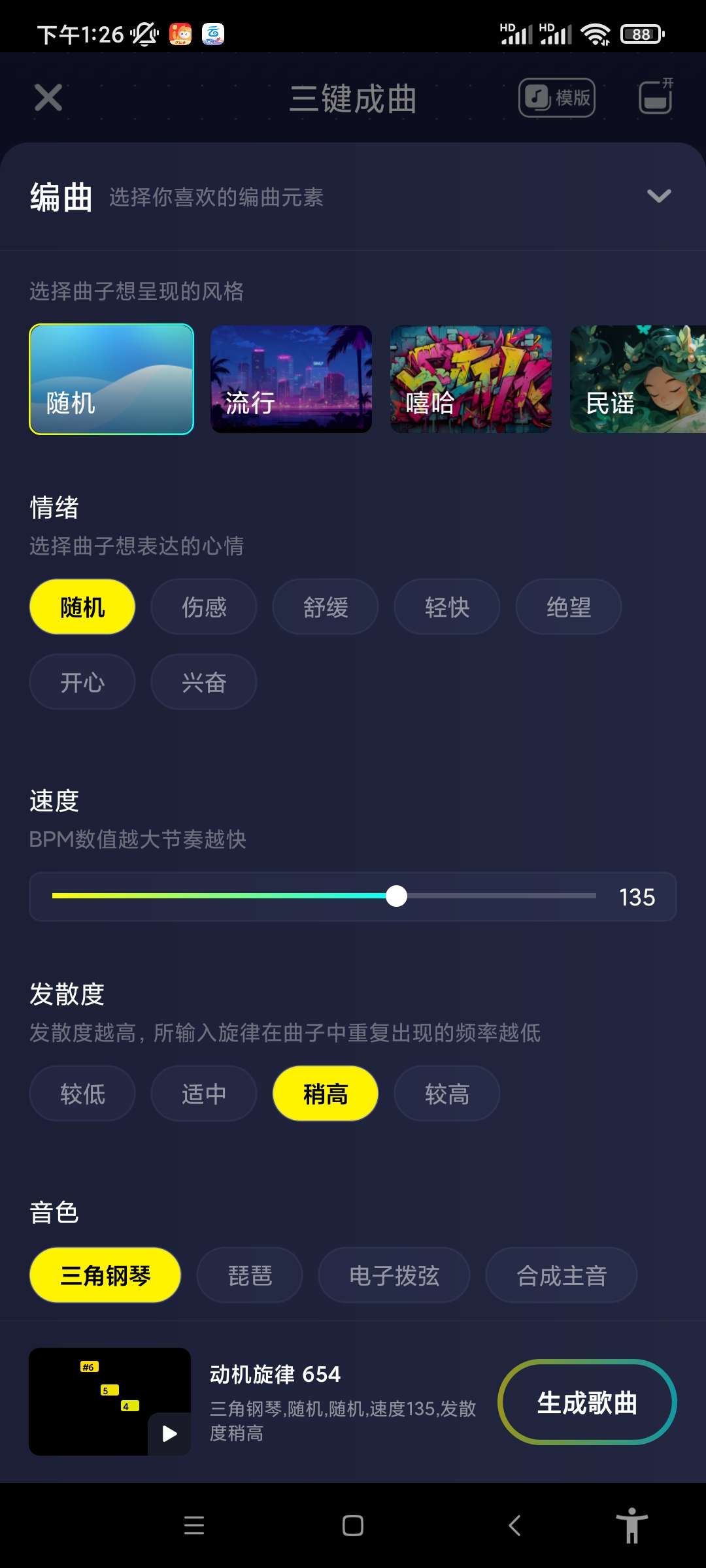Screen dimensions: 706x1568
Task: Select the 随机 style tile
Action: click(x=112, y=379)
